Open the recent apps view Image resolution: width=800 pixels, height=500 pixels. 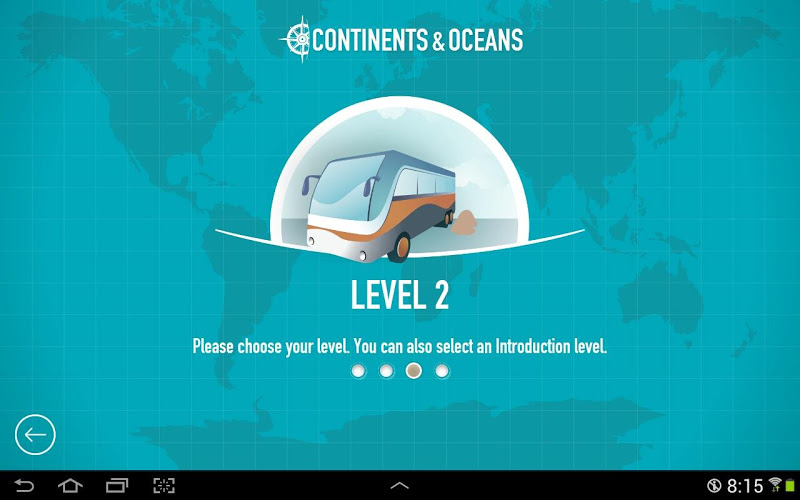117,486
